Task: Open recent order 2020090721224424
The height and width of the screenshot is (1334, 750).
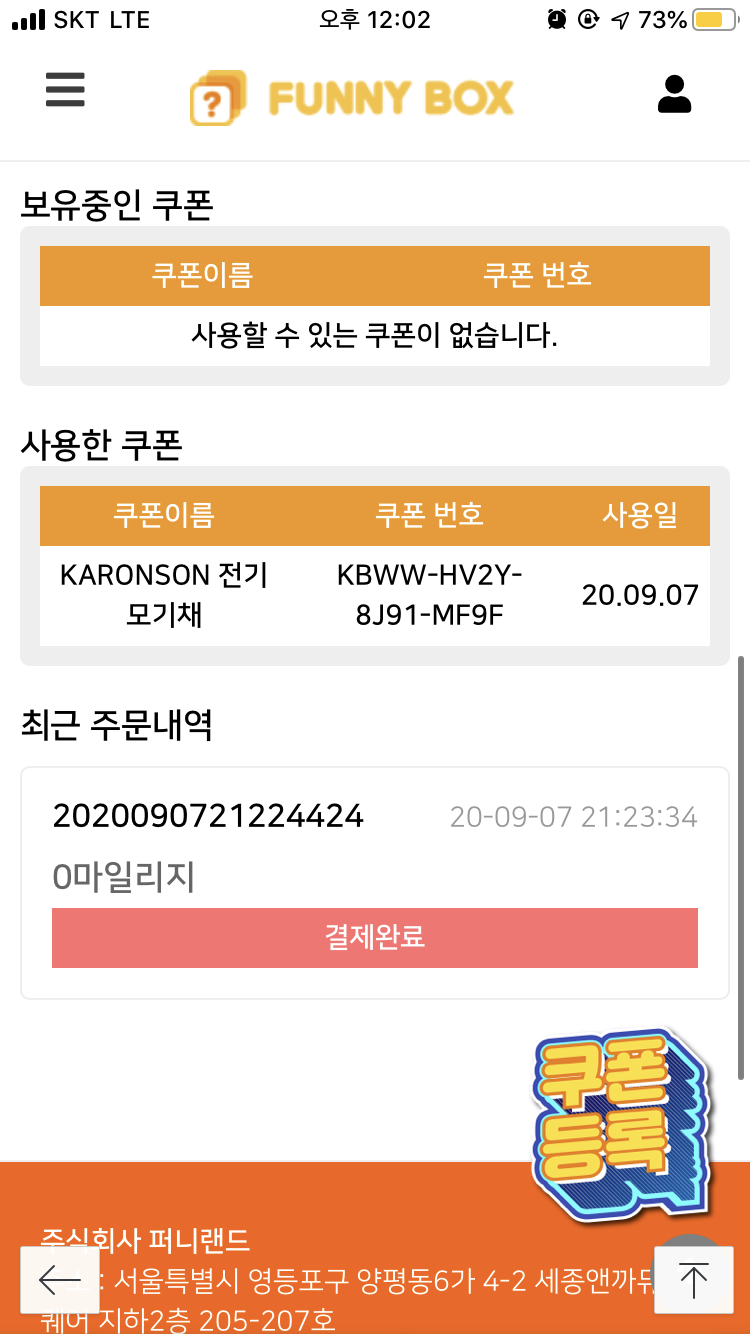Action: pyautogui.click(x=208, y=816)
